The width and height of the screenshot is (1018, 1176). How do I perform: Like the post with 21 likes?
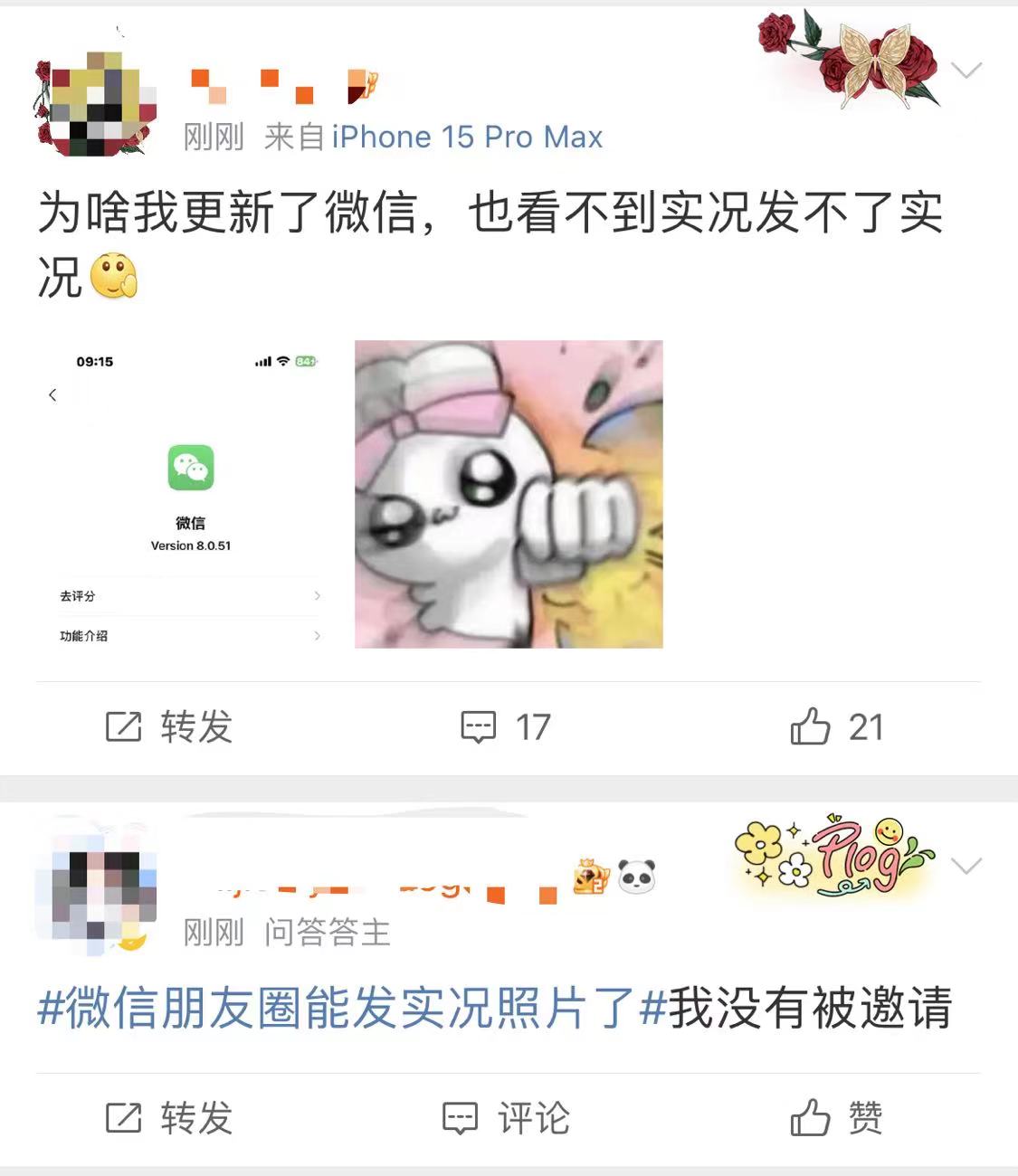(836, 727)
